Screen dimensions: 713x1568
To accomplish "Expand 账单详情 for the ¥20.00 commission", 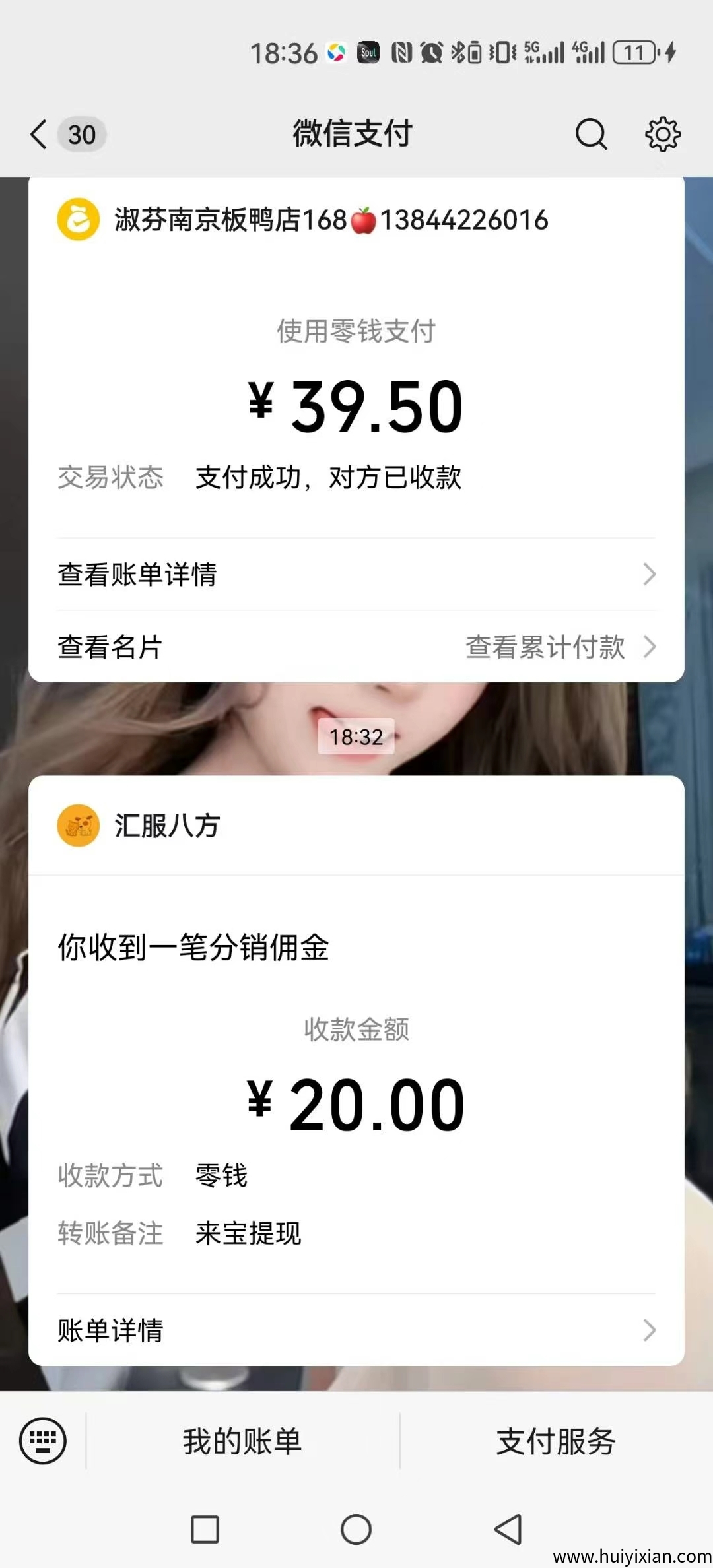I will tap(356, 1331).
